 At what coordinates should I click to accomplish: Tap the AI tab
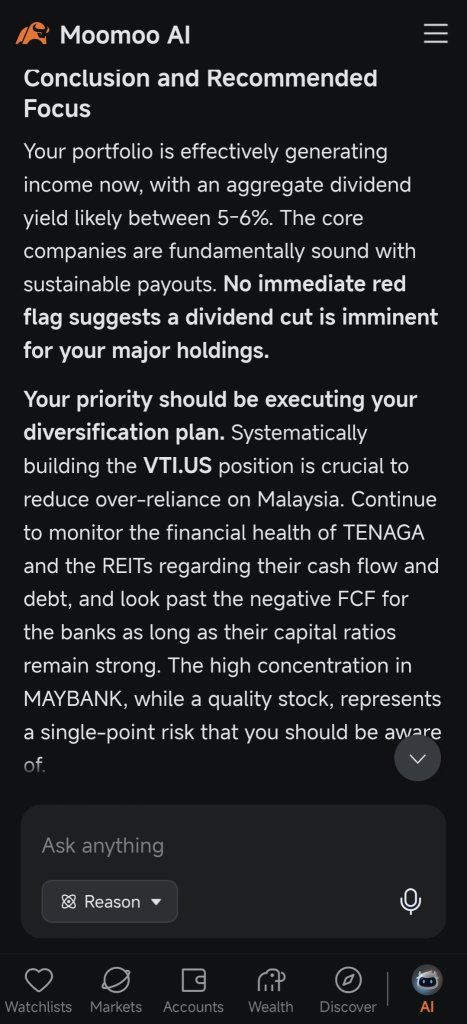[427, 990]
